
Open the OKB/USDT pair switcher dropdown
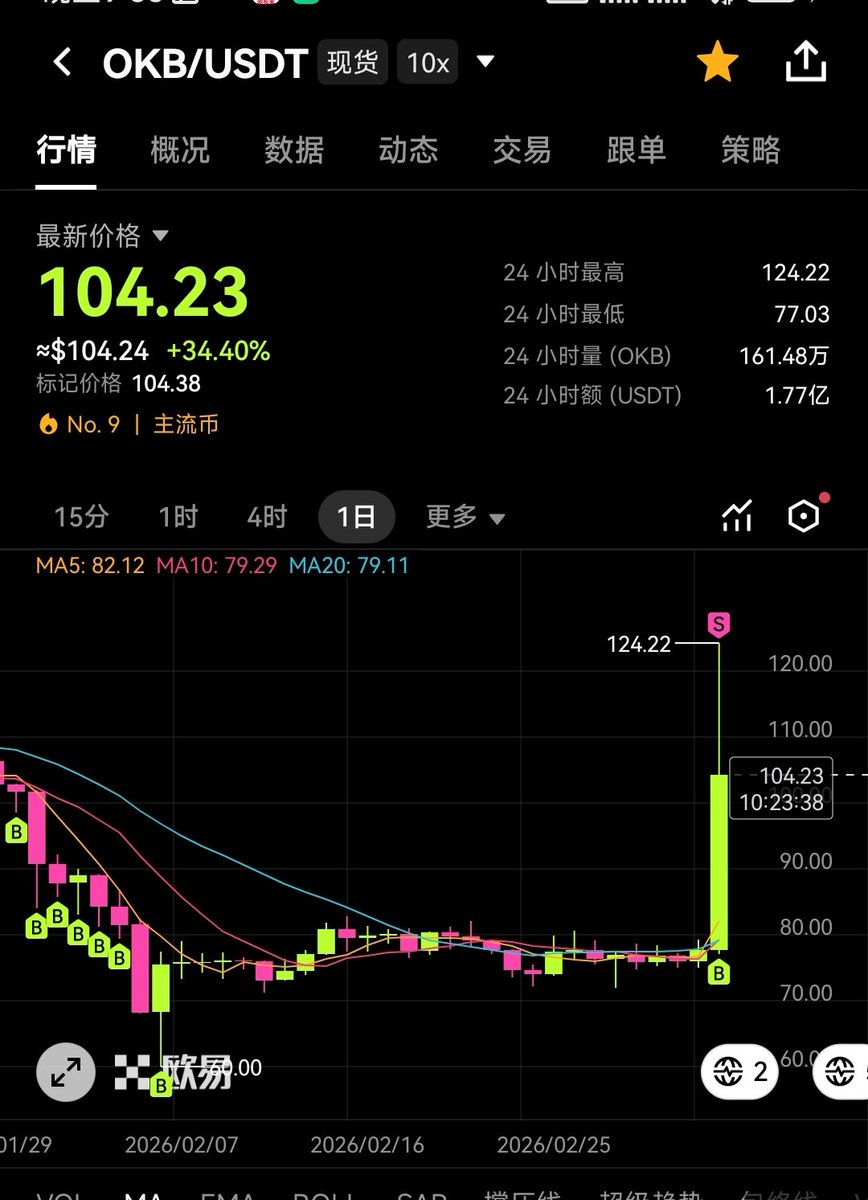coord(485,62)
